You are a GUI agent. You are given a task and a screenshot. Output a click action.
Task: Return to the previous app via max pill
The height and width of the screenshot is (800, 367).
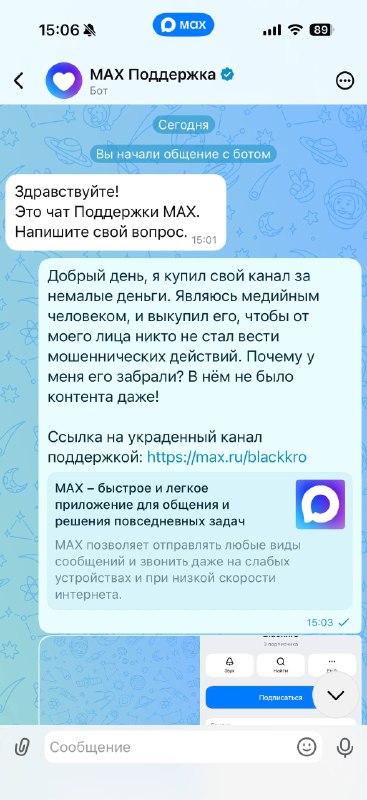click(183, 24)
